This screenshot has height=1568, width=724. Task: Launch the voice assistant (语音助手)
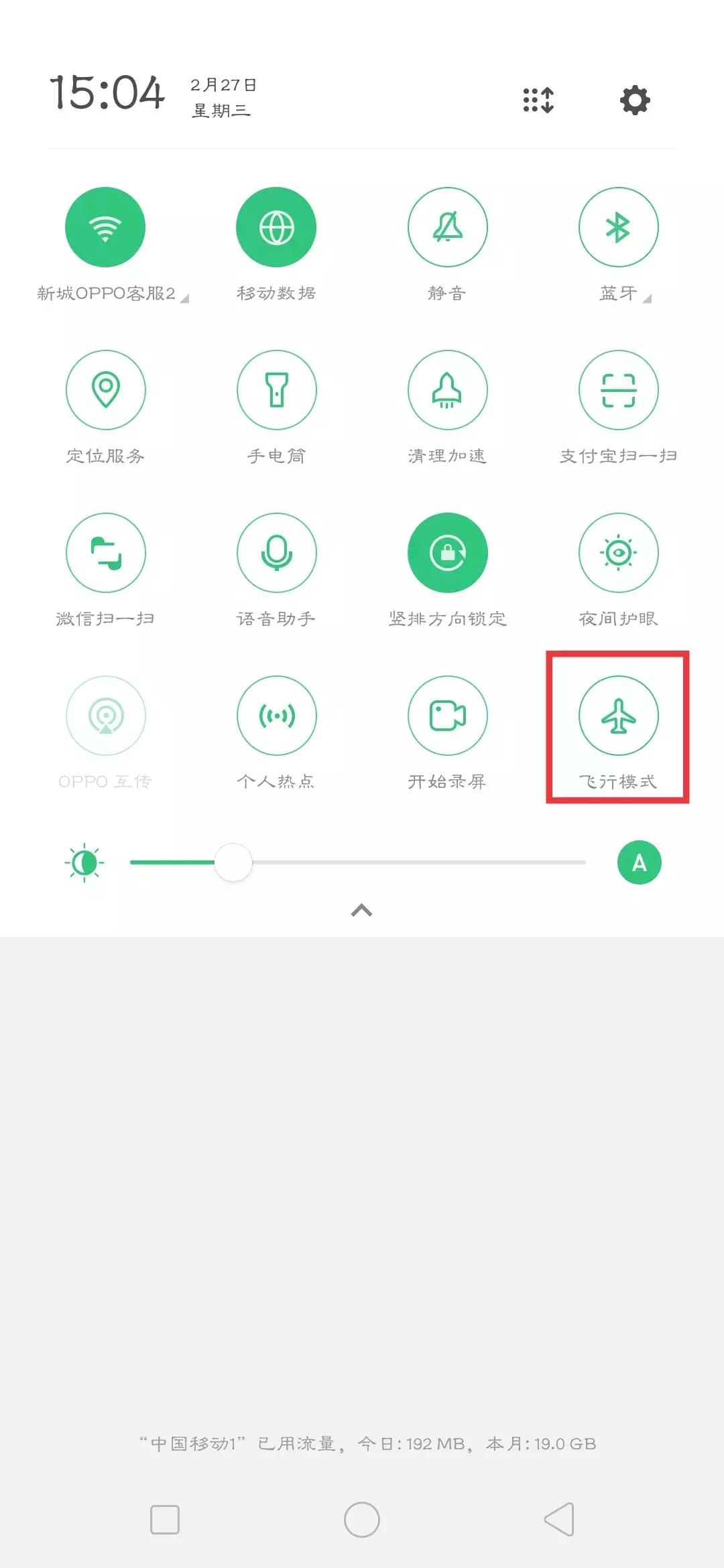pyautogui.click(x=276, y=553)
